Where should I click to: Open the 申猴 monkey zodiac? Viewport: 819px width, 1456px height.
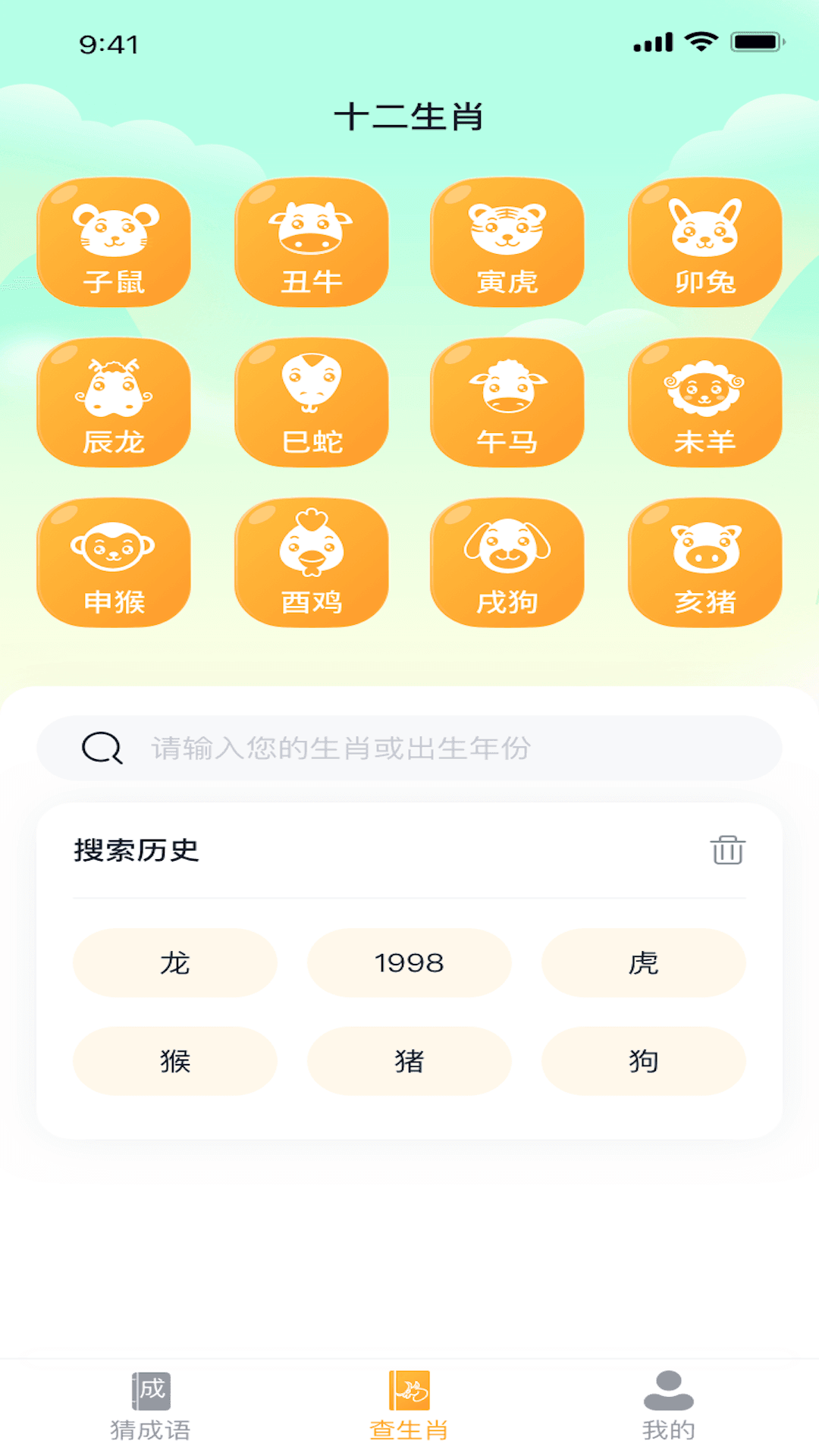114,564
